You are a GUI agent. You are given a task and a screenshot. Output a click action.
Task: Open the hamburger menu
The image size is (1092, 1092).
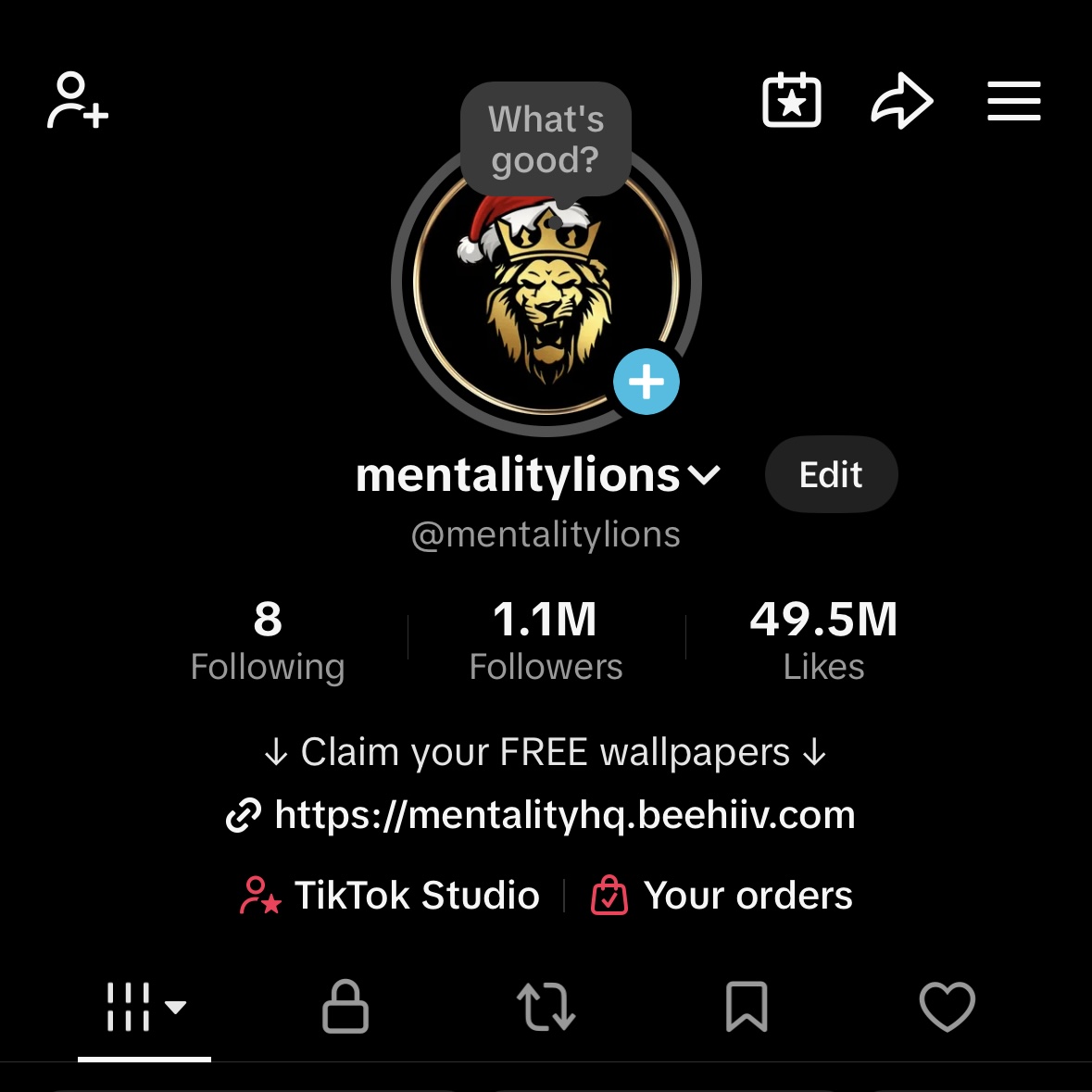tap(1013, 100)
